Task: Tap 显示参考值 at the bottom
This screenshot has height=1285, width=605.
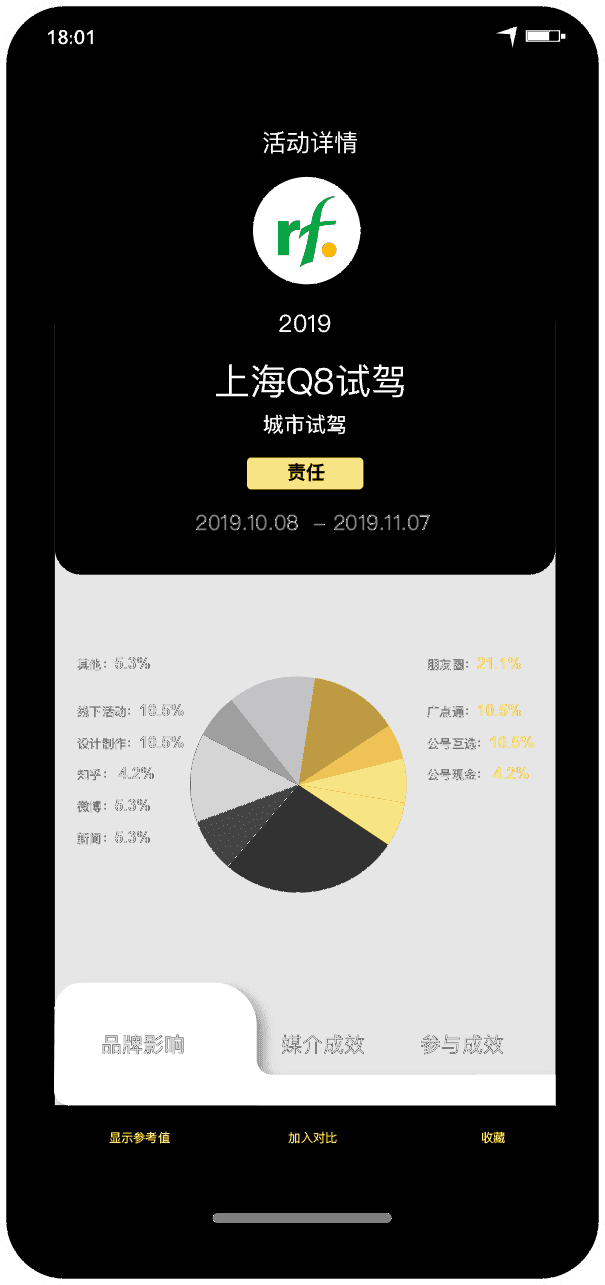Action: [x=140, y=1138]
